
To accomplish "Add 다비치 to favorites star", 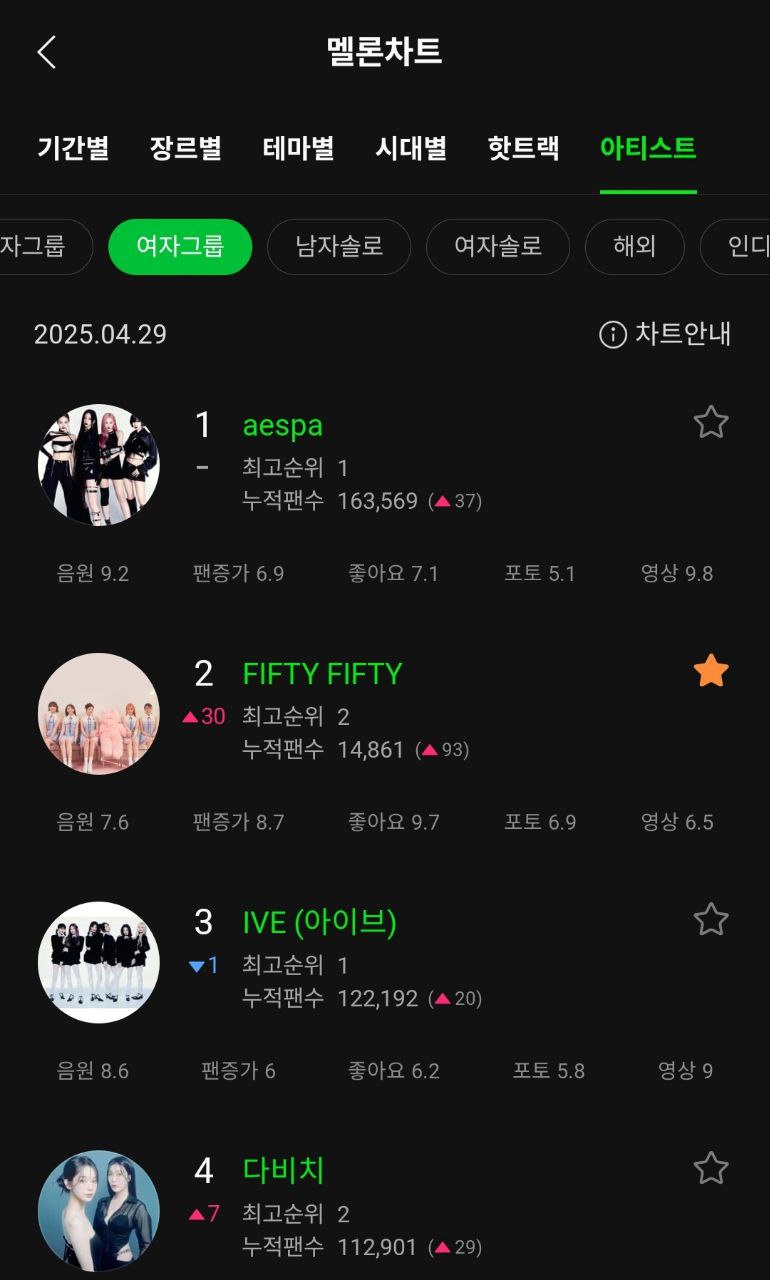I will 711,1168.
